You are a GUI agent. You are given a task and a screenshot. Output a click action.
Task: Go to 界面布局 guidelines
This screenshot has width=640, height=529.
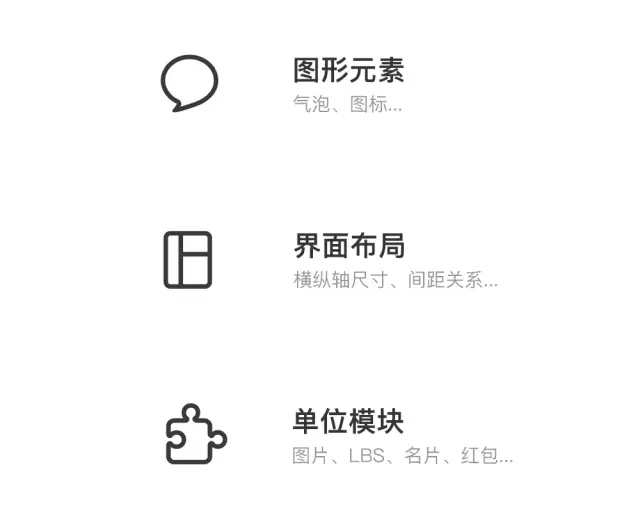[348, 246]
